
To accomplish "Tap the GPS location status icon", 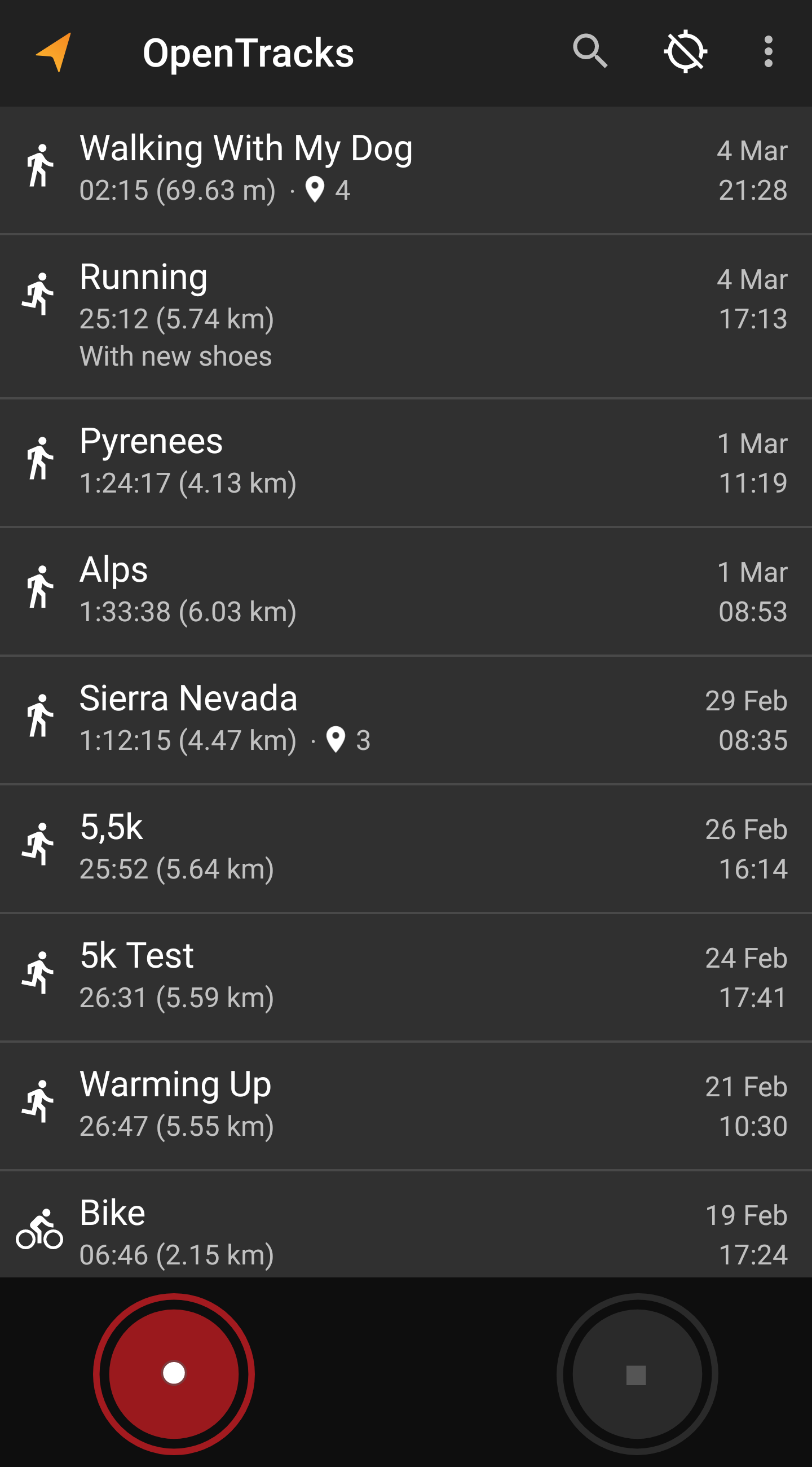I will point(685,52).
